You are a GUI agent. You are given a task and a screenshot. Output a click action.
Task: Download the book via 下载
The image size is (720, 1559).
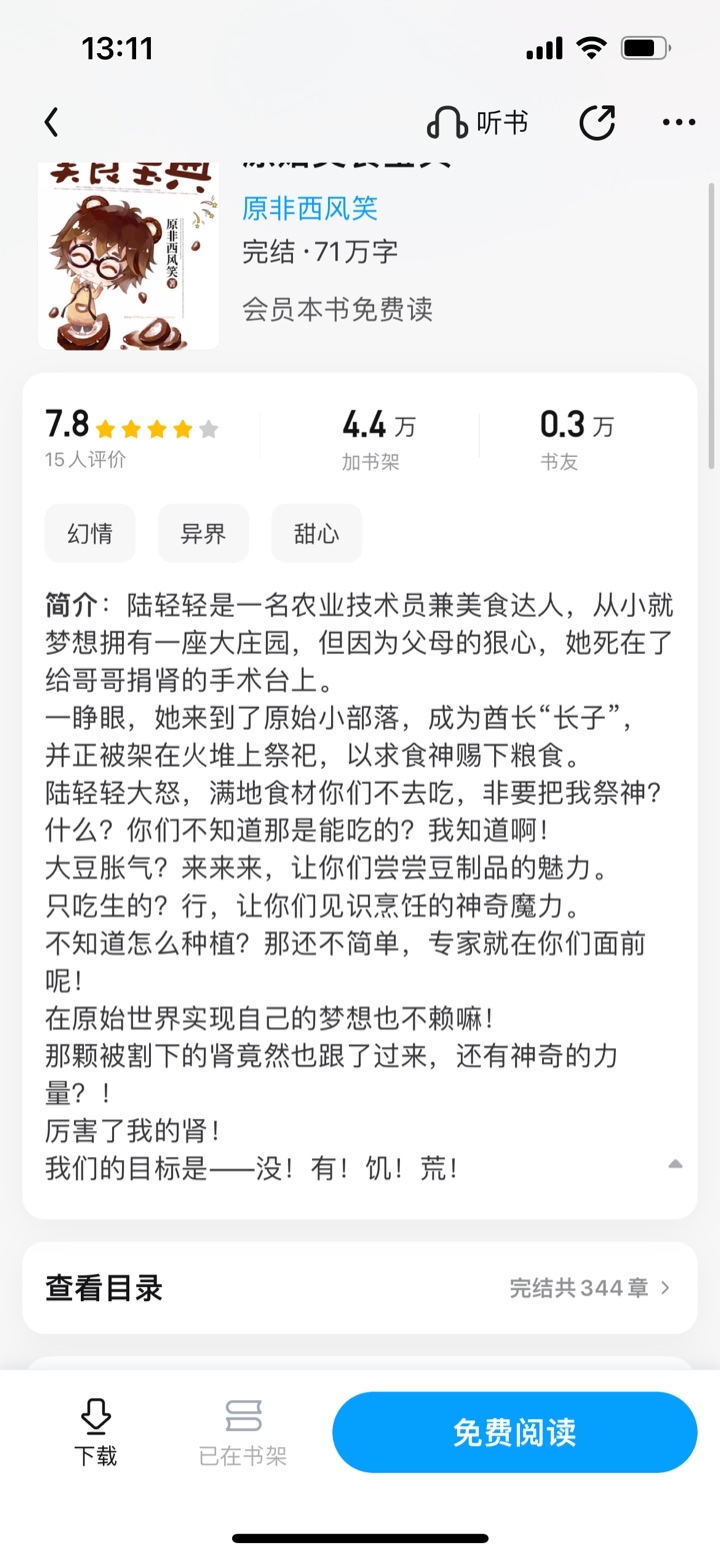click(x=95, y=1432)
